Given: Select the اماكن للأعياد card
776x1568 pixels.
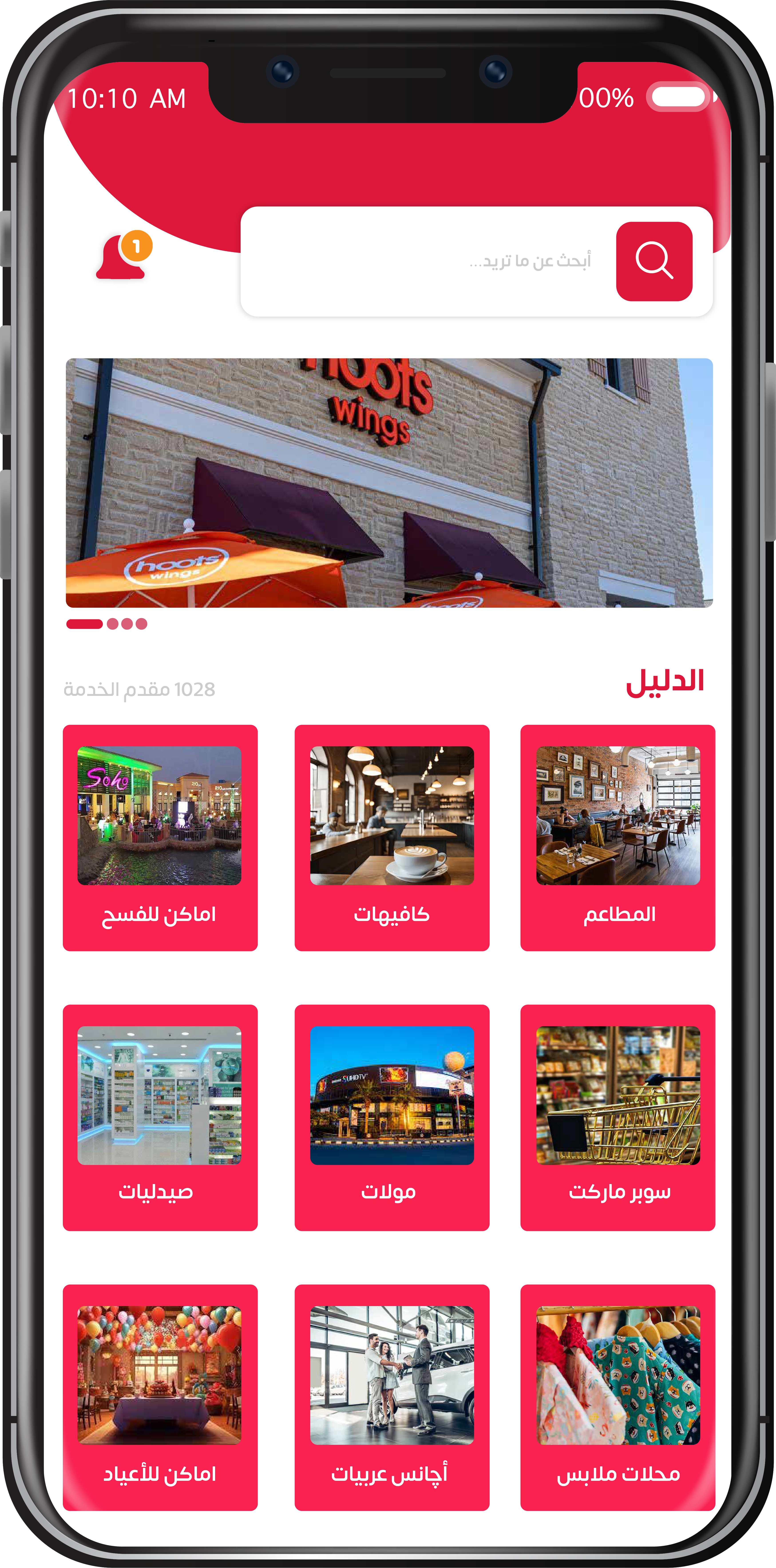Looking at the screenshot, I should (160, 1398).
